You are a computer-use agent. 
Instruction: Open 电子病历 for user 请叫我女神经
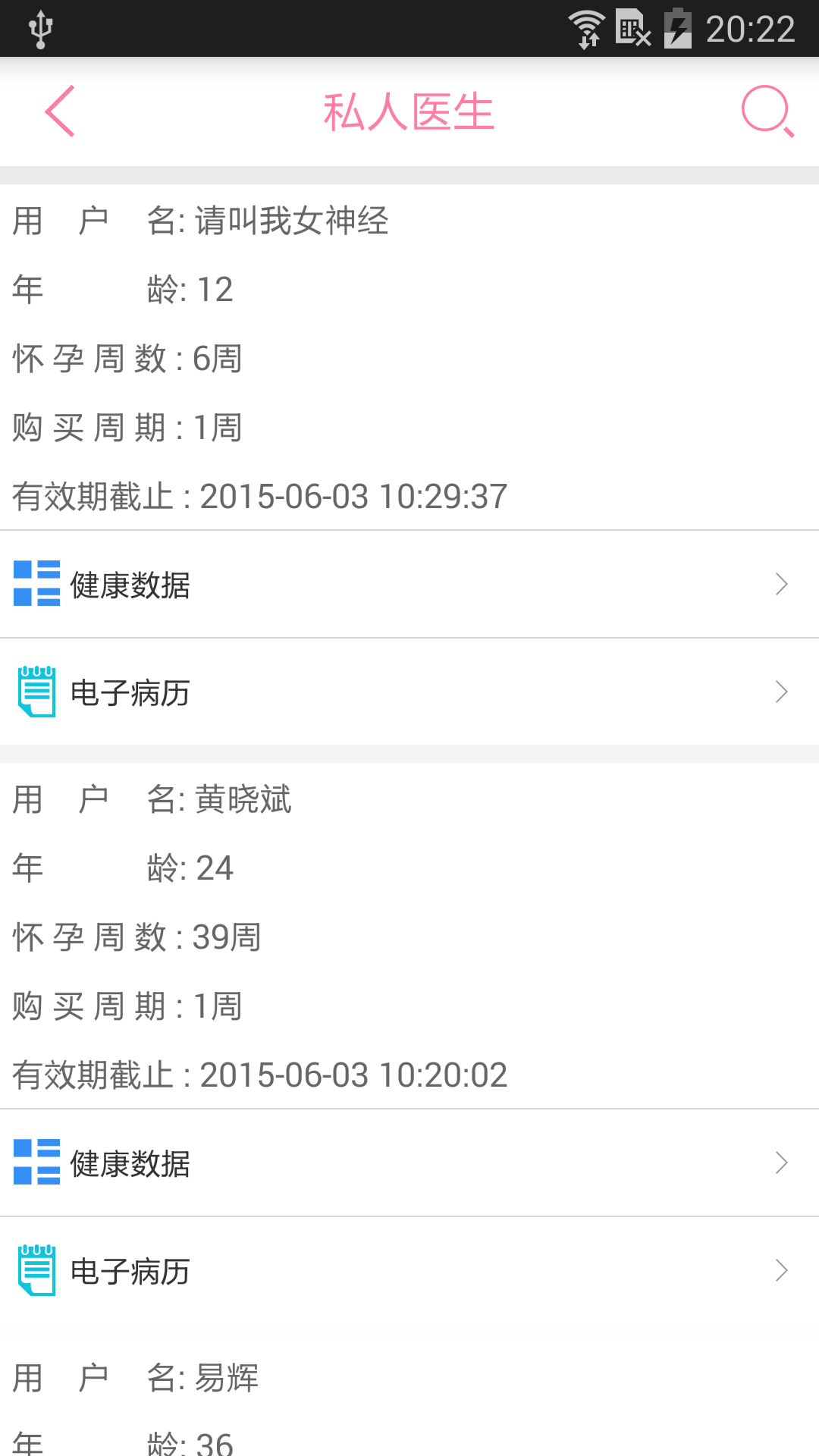tap(409, 692)
